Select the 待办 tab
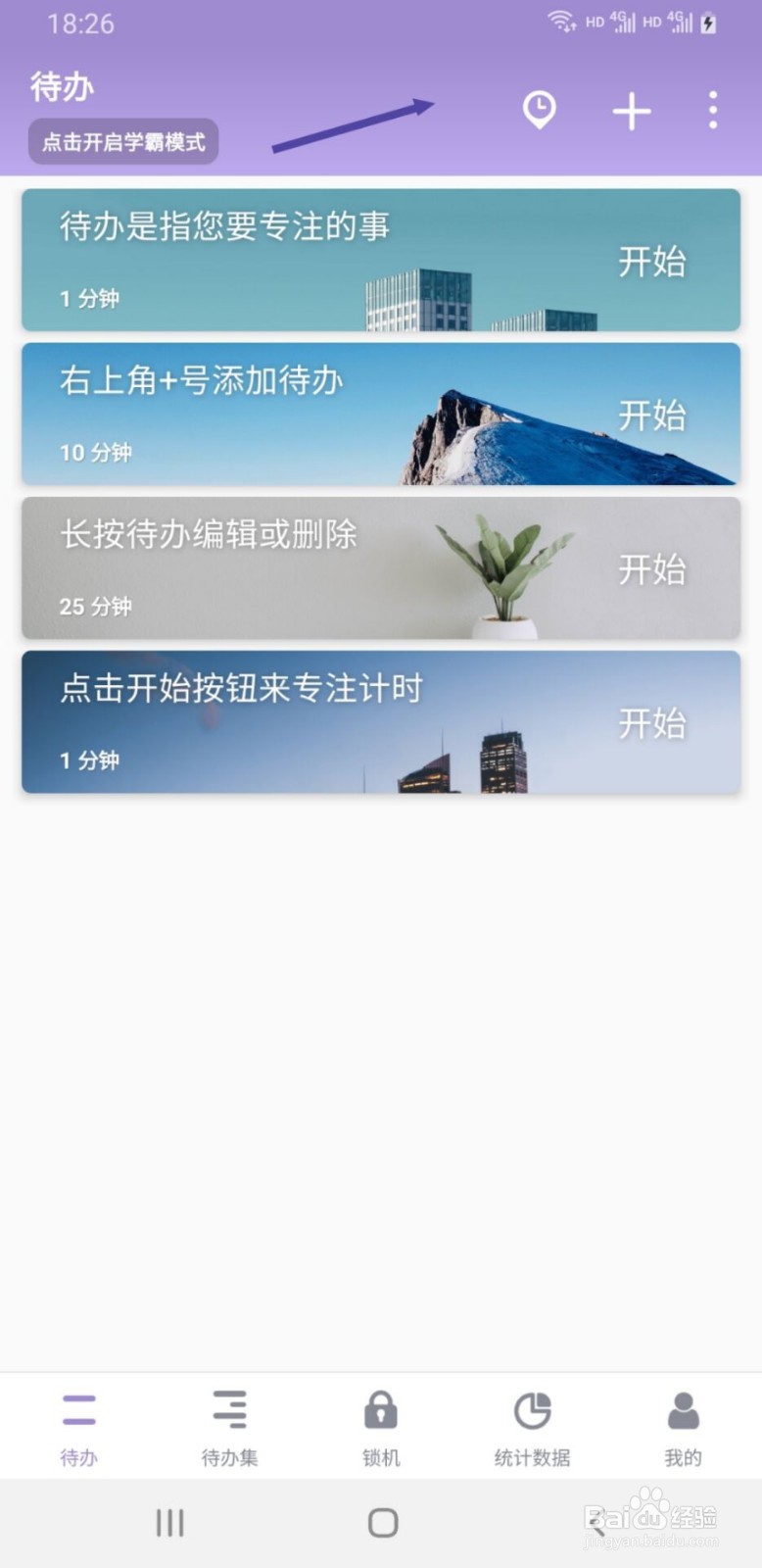 (x=78, y=1426)
